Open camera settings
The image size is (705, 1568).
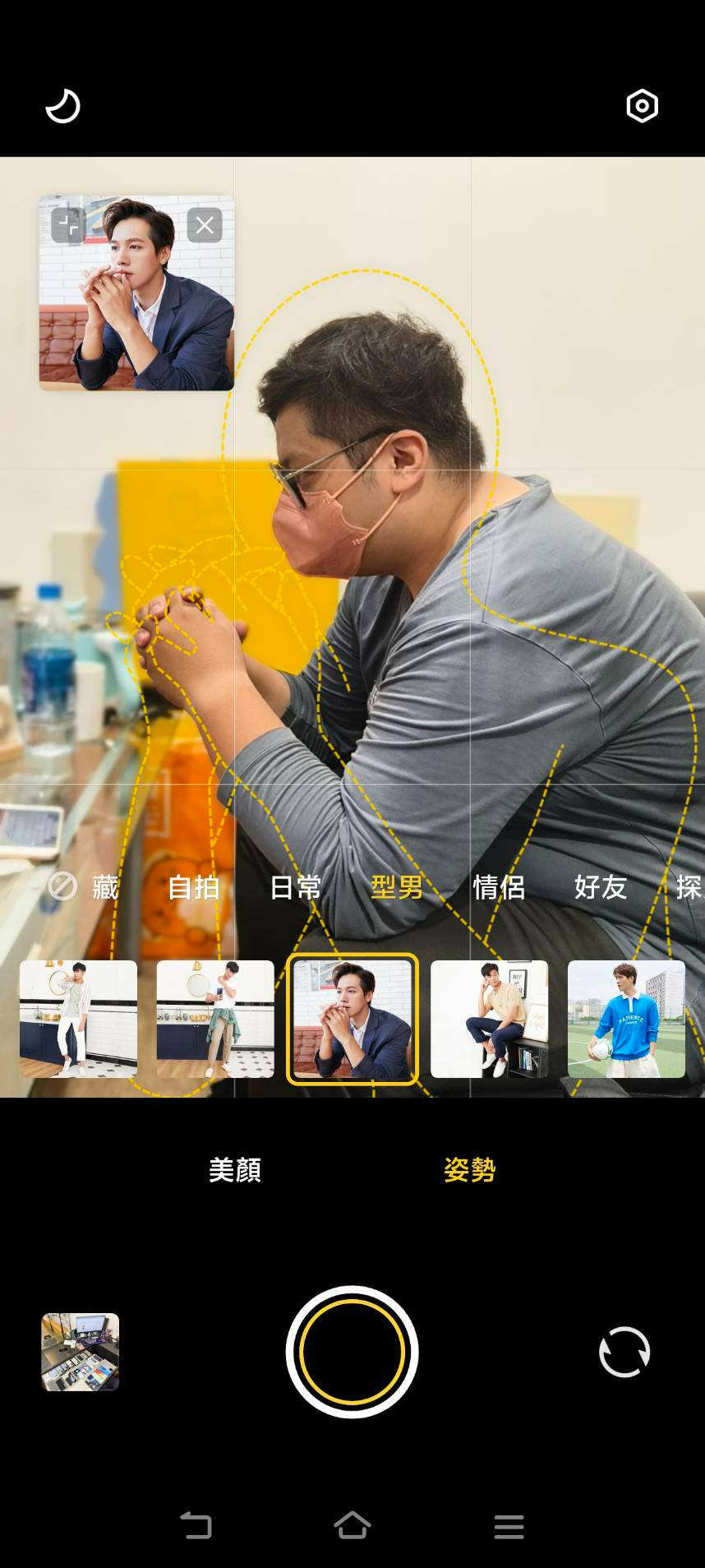642,106
